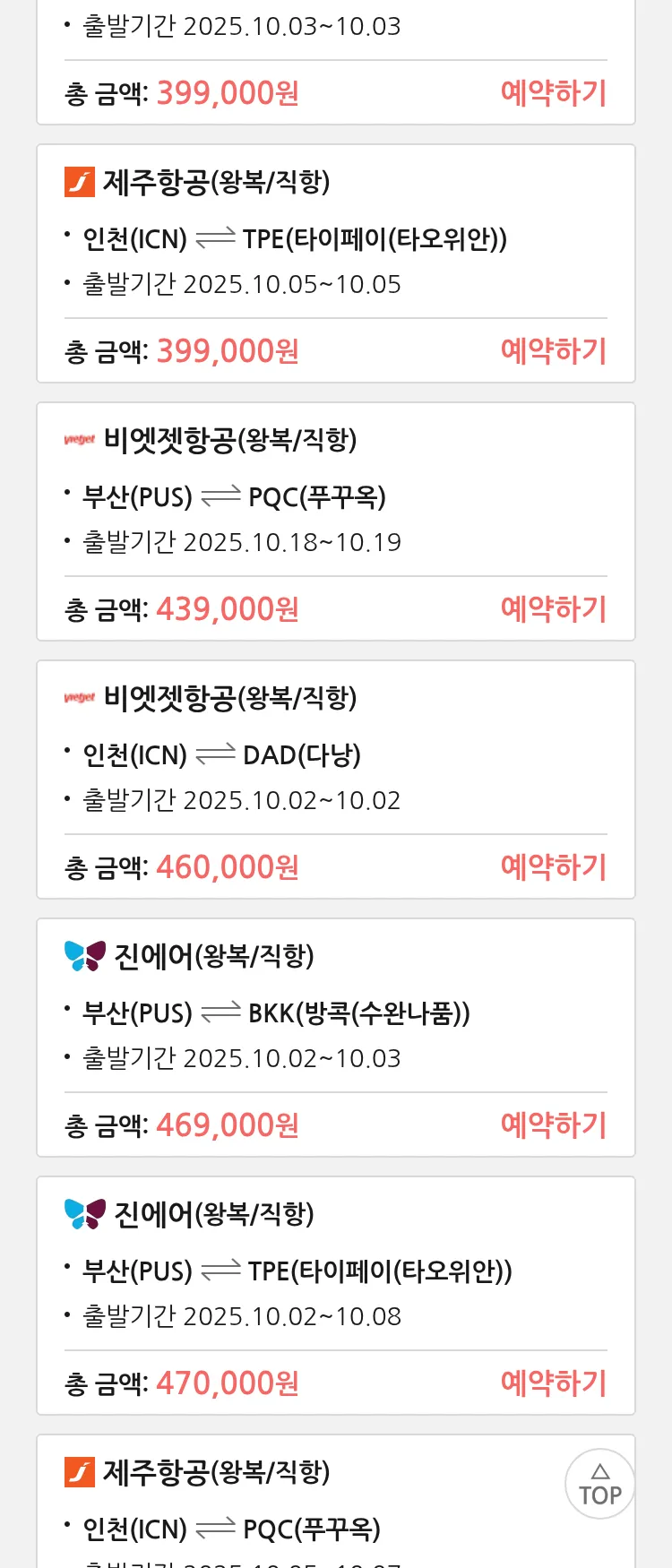The height and width of the screenshot is (1568, 672).
Task: Jump back up with the TOP button
Action: coord(599,1485)
